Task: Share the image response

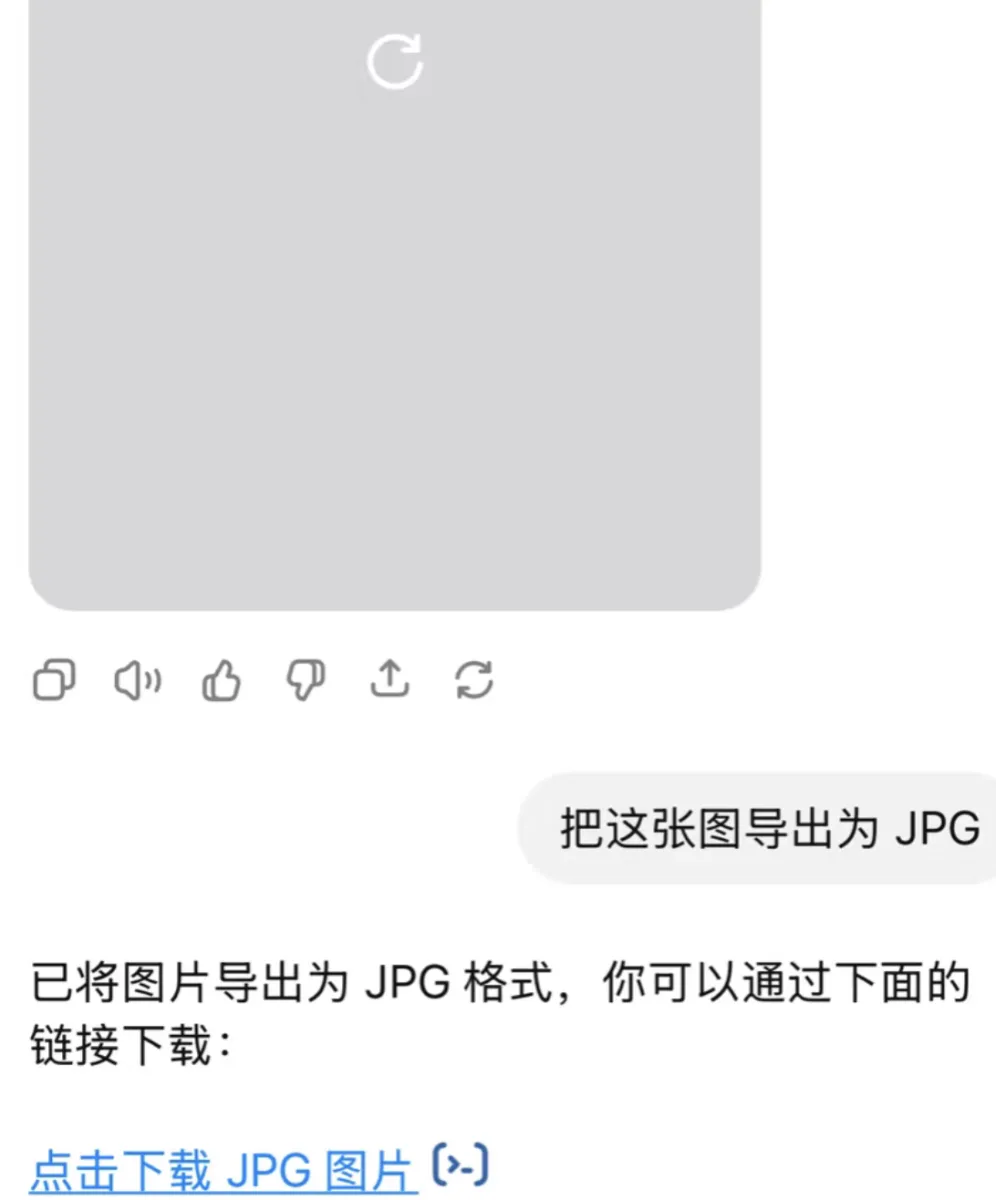Action: 390,679
